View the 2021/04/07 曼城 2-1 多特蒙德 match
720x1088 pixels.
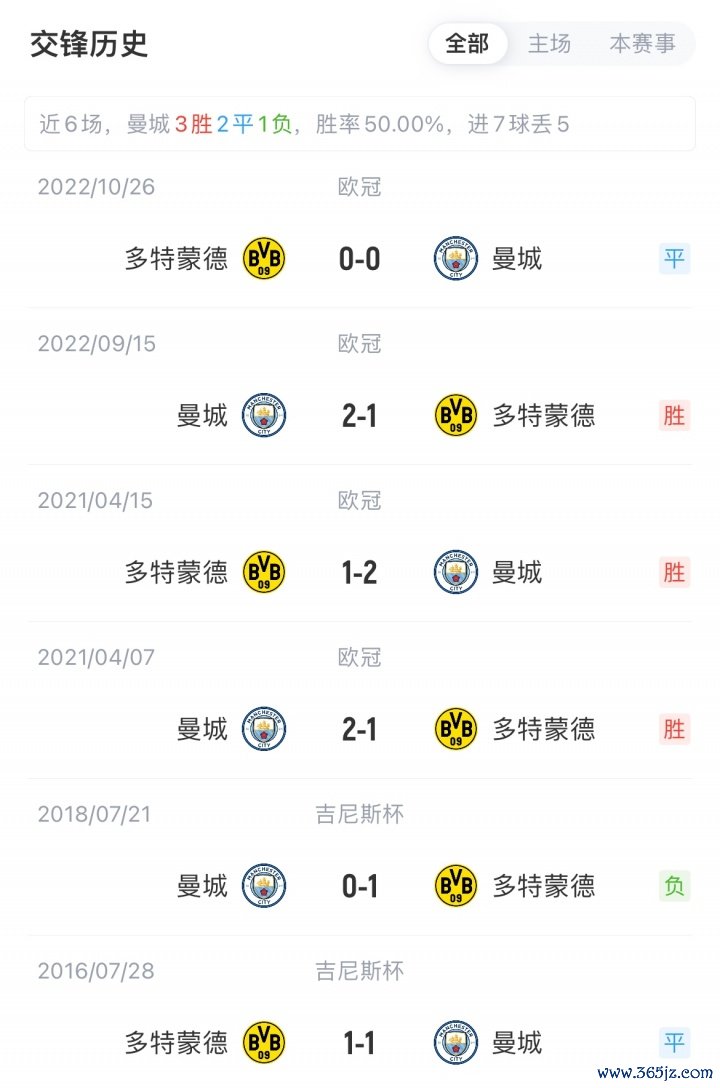(x=360, y=729)
